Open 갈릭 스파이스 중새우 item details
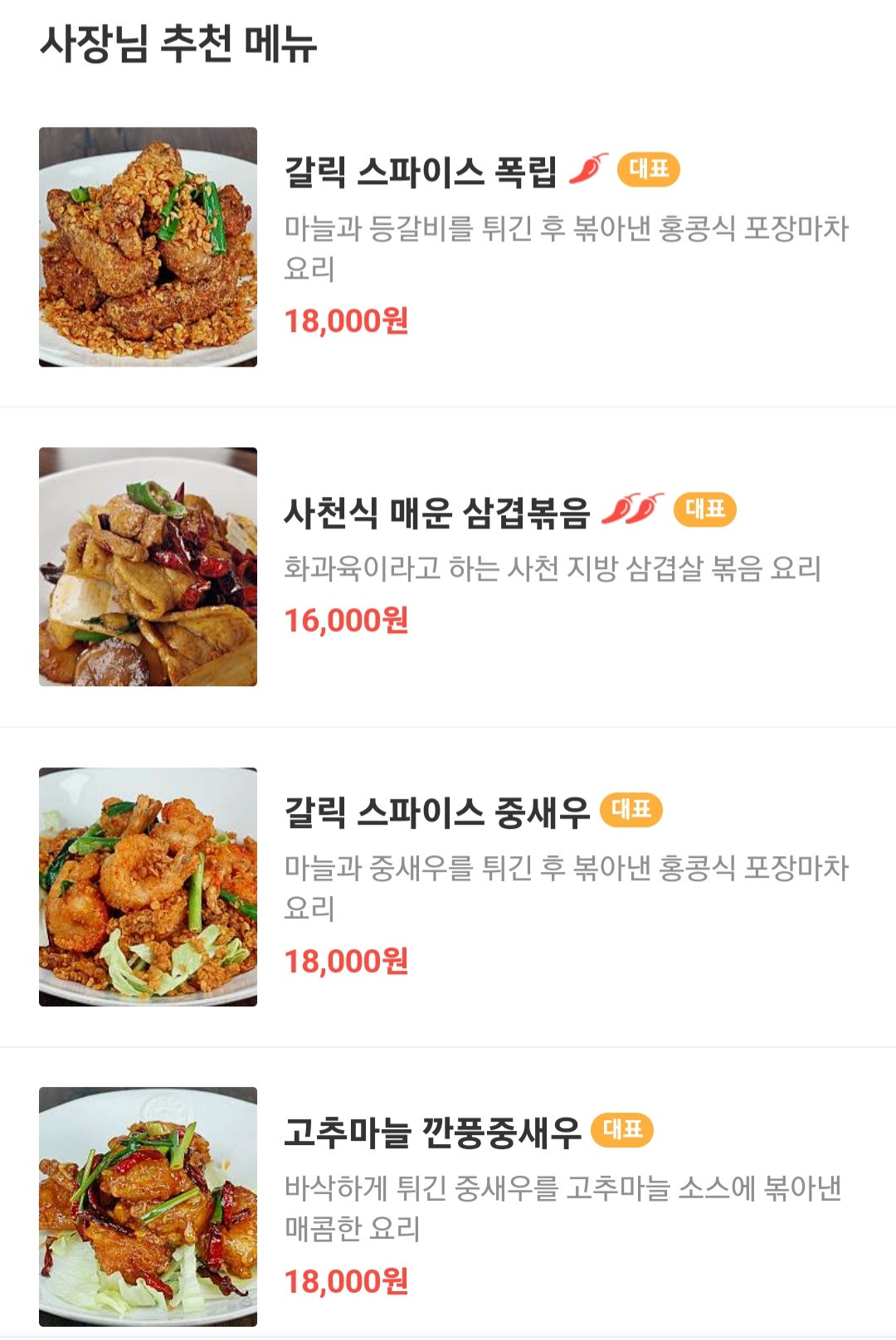The image size is (896, 1340). tap(436, 812)
